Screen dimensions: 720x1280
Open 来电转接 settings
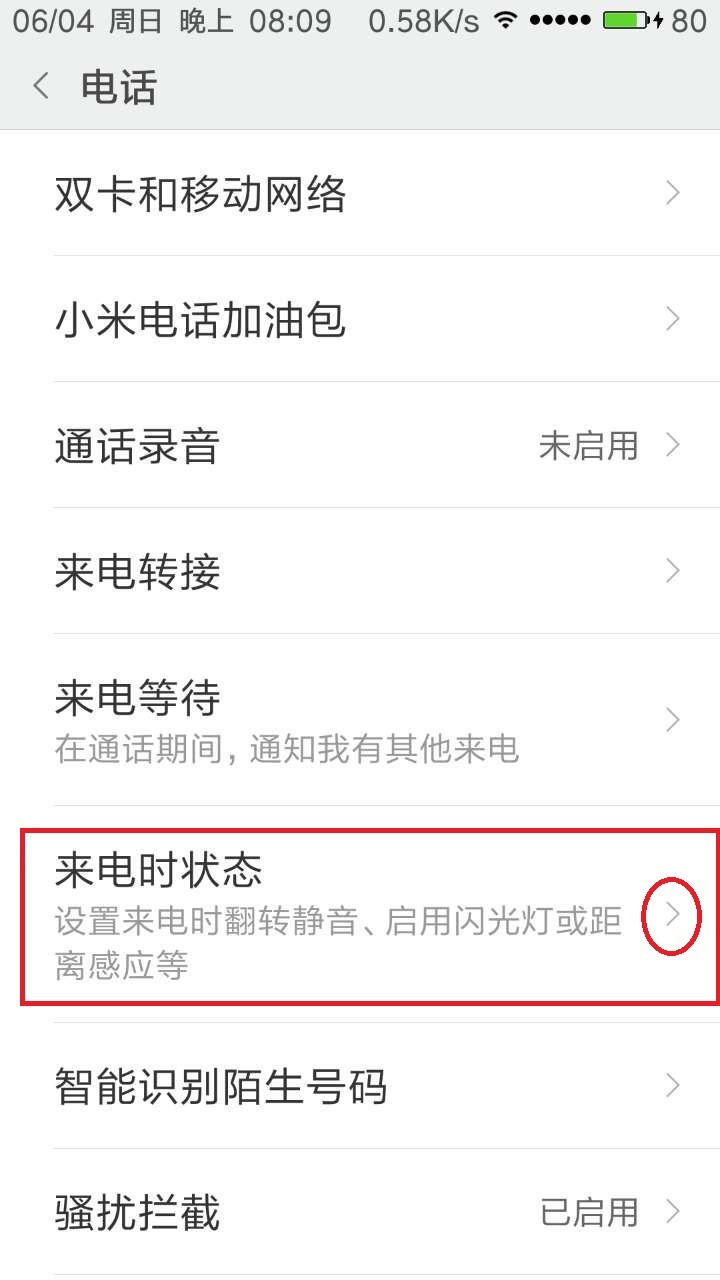[x=360, y=571]
